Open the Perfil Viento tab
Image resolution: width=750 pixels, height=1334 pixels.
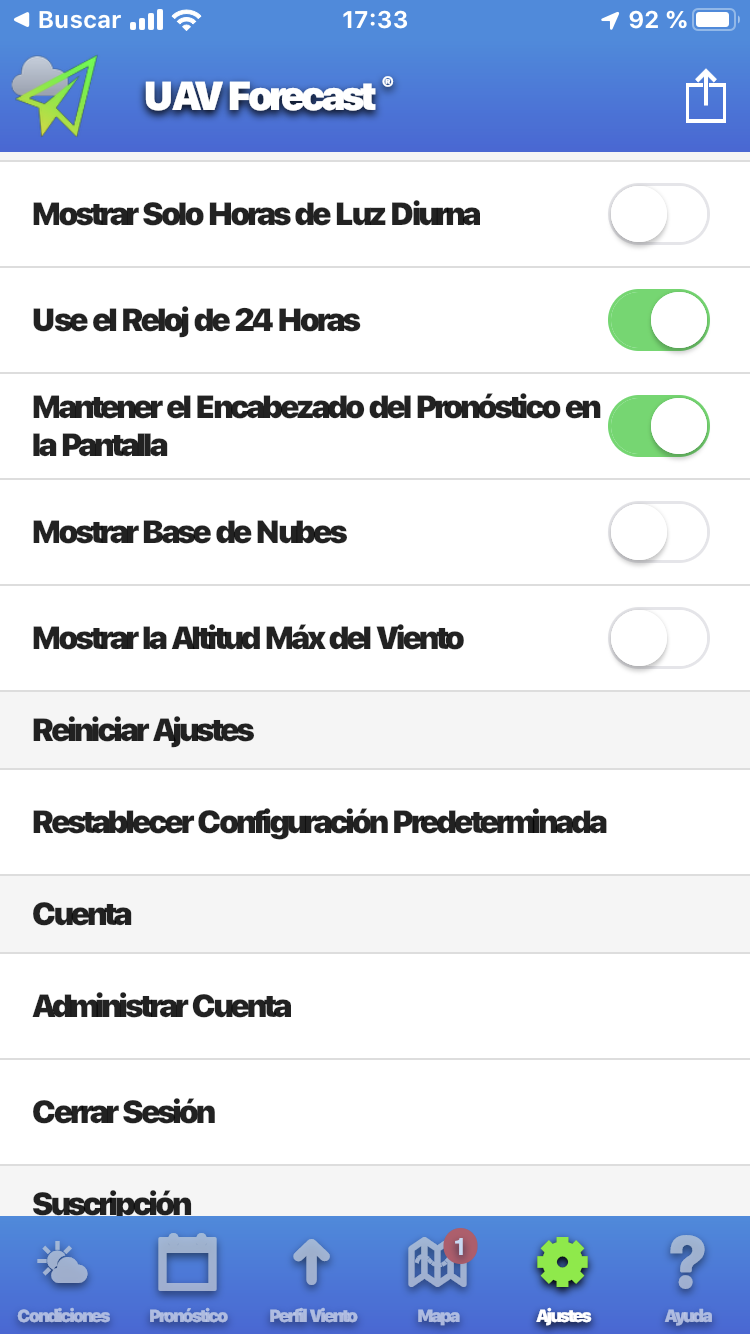312,1278
